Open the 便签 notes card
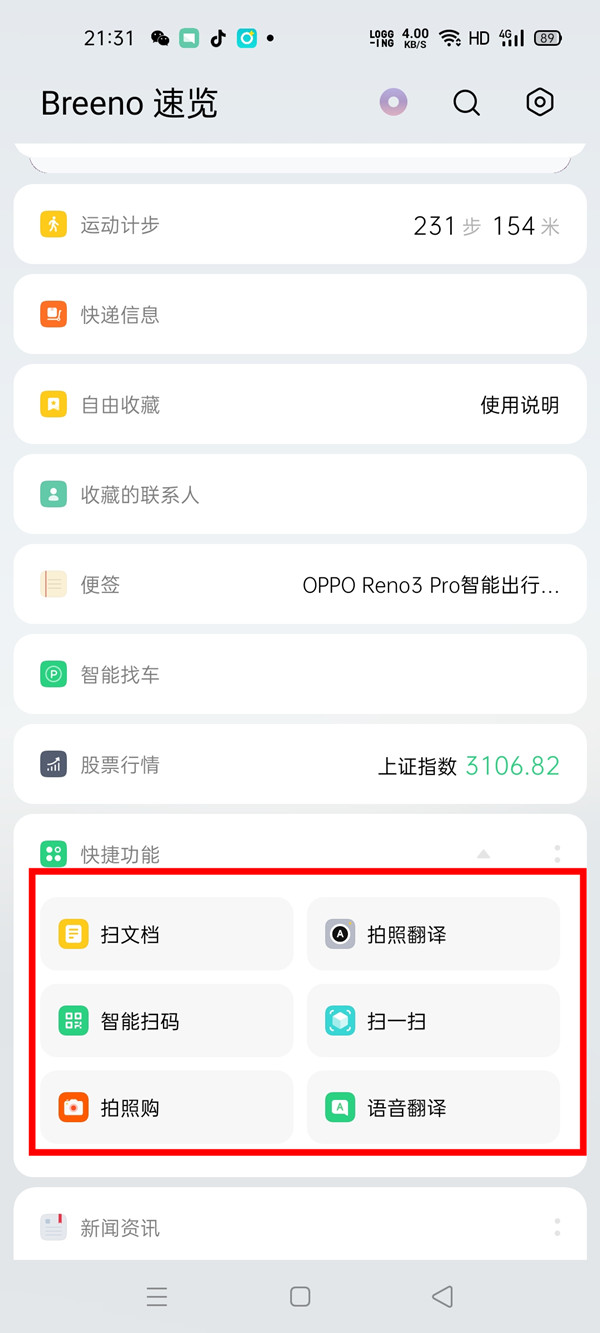Viewport: 600px width, 1333px height. click(x=300, y=585)
